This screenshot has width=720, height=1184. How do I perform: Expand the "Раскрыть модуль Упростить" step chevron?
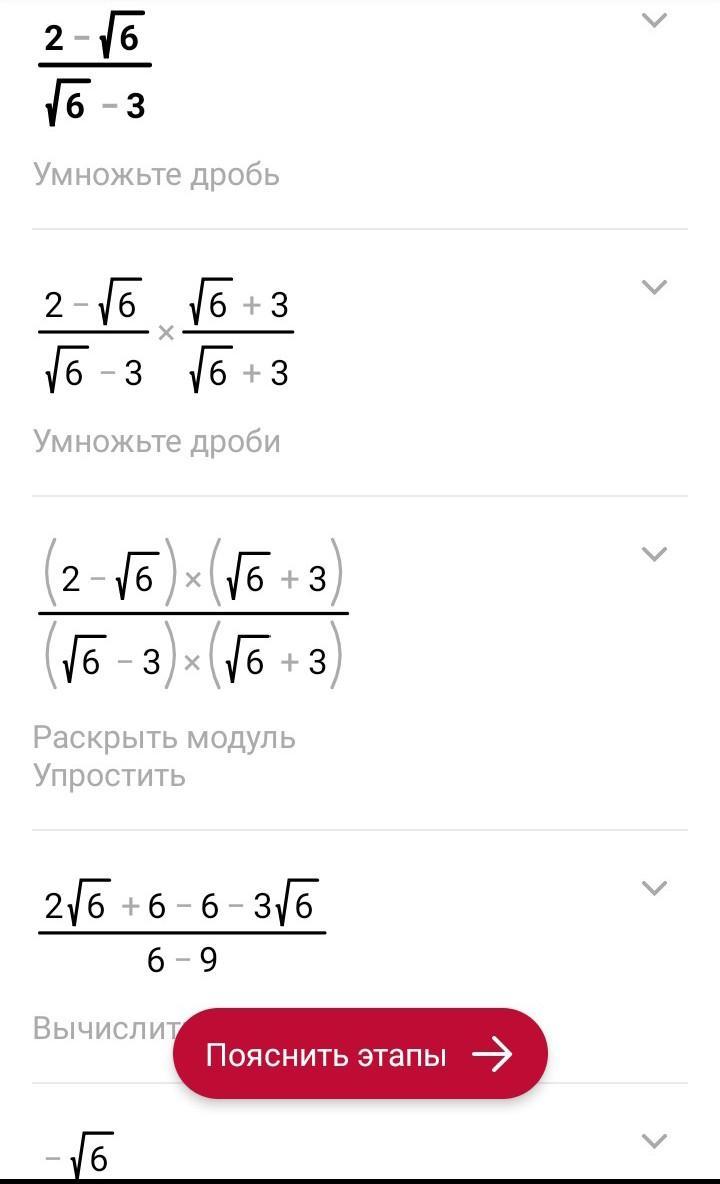tap(653, 554)
